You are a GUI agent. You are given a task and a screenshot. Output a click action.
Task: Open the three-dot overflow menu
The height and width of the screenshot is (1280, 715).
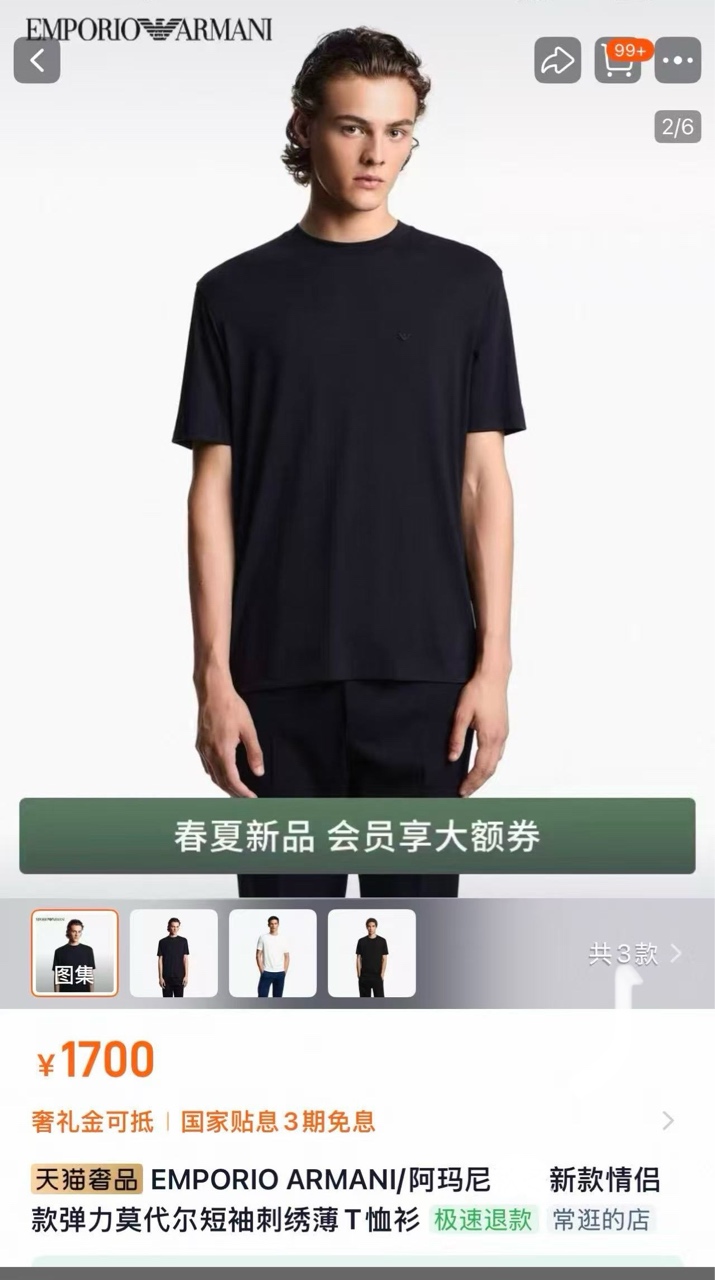[x=678, y=60]
